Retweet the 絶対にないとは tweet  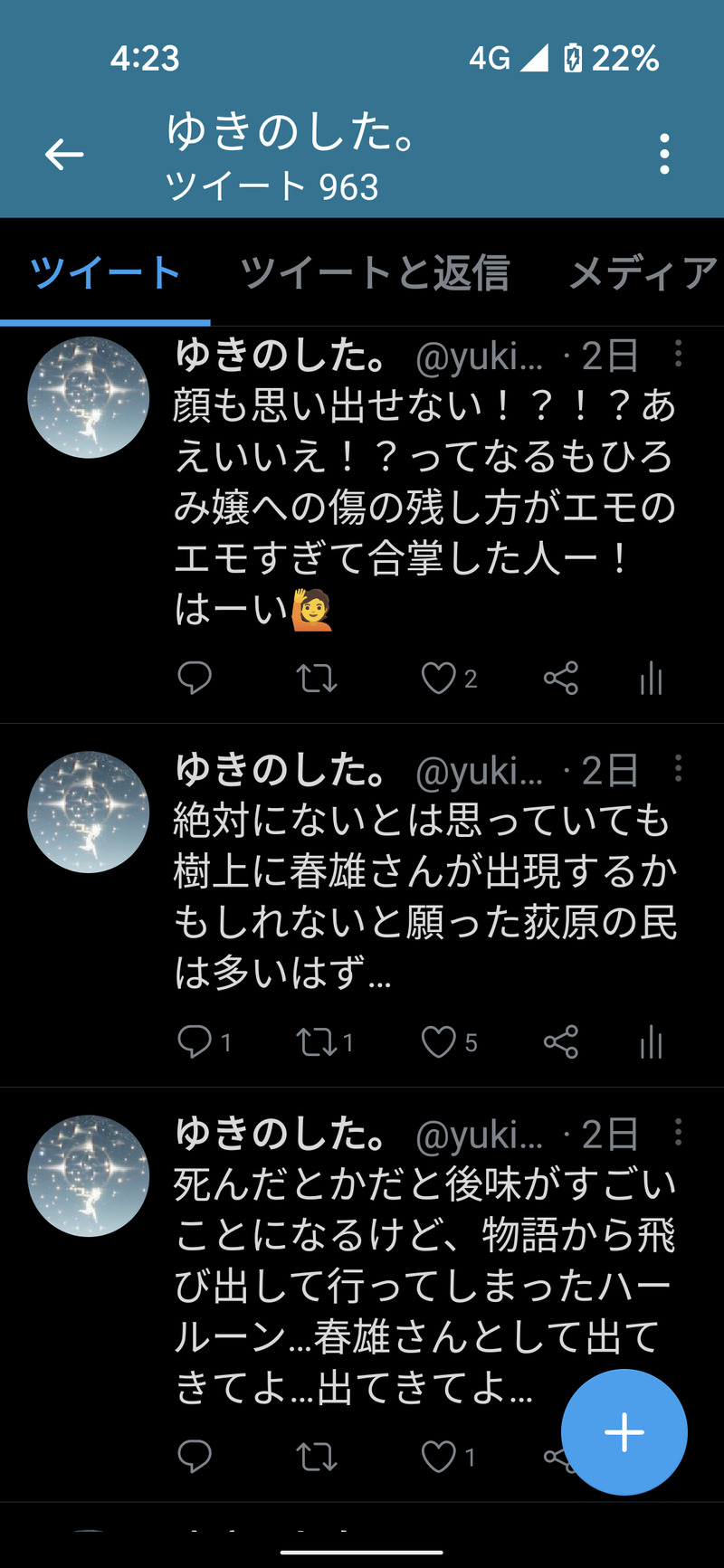click(317, 1042)
